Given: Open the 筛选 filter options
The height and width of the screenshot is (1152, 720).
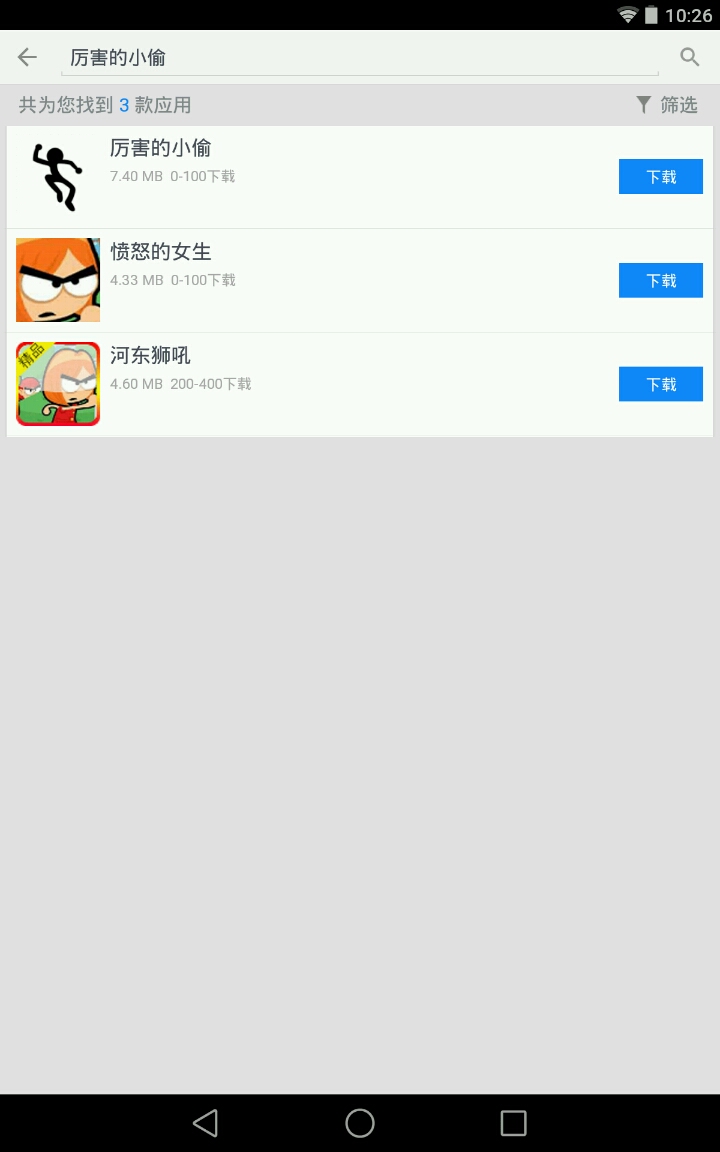Looking at the screenshot, I should [667, 105].
